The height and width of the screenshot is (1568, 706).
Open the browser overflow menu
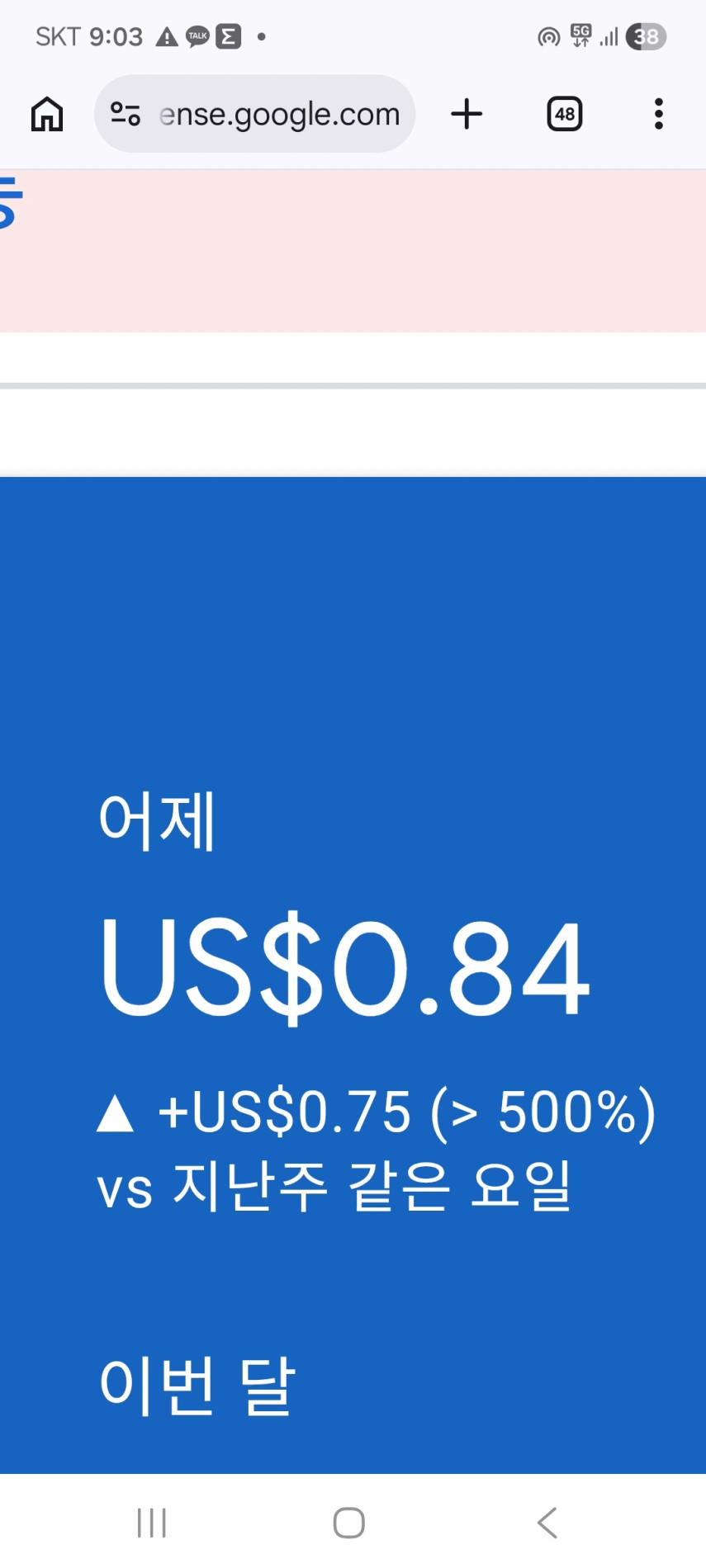pos(658,114)
